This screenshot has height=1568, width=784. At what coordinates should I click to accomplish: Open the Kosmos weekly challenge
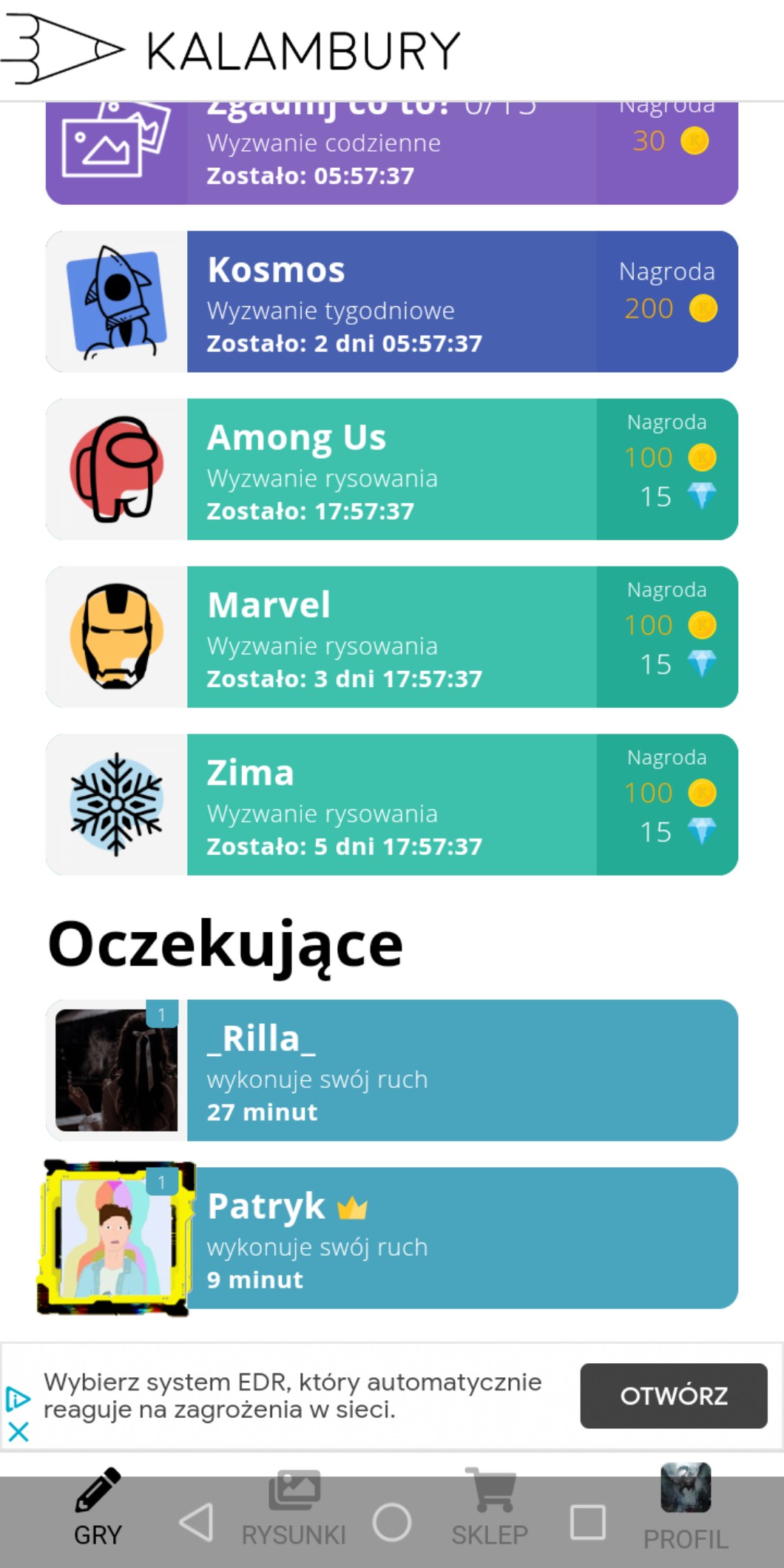tap(392, 302)
